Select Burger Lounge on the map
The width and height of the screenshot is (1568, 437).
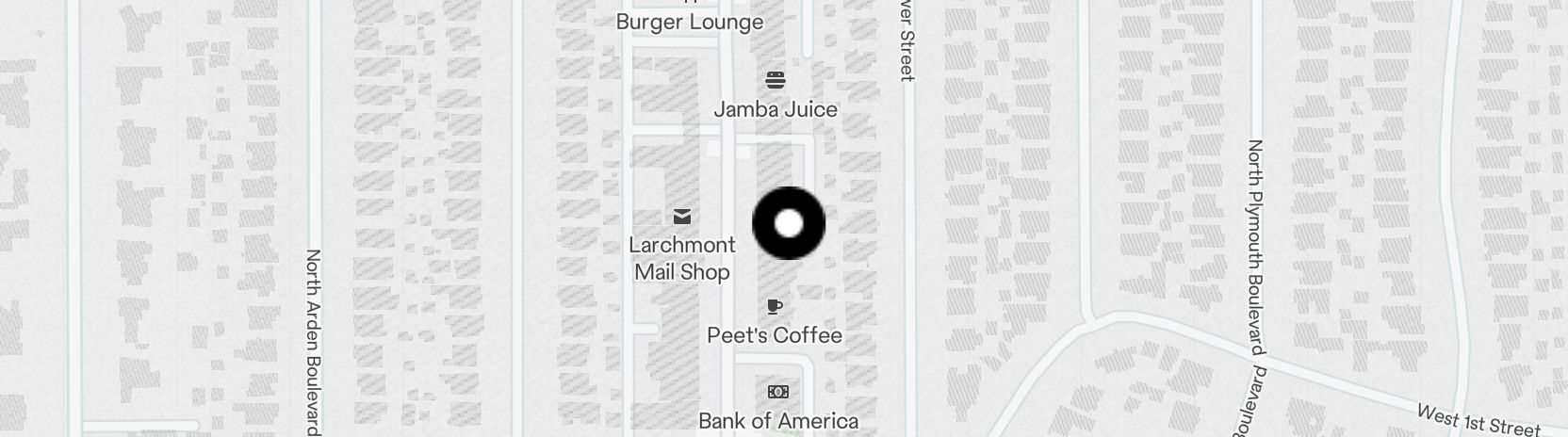pyautogui.click(x=690, y=22)
